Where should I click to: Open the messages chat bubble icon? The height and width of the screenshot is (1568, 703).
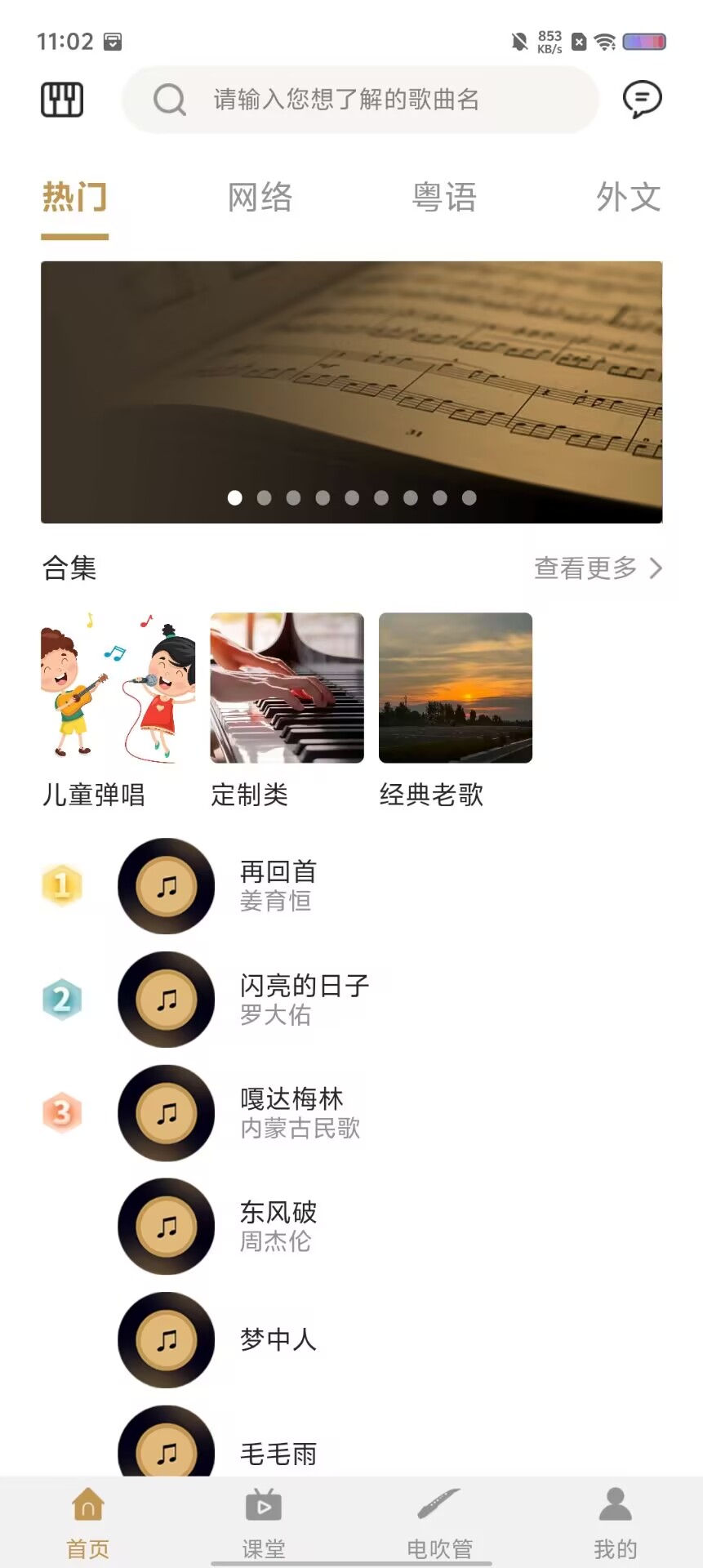tap(642, 100)
